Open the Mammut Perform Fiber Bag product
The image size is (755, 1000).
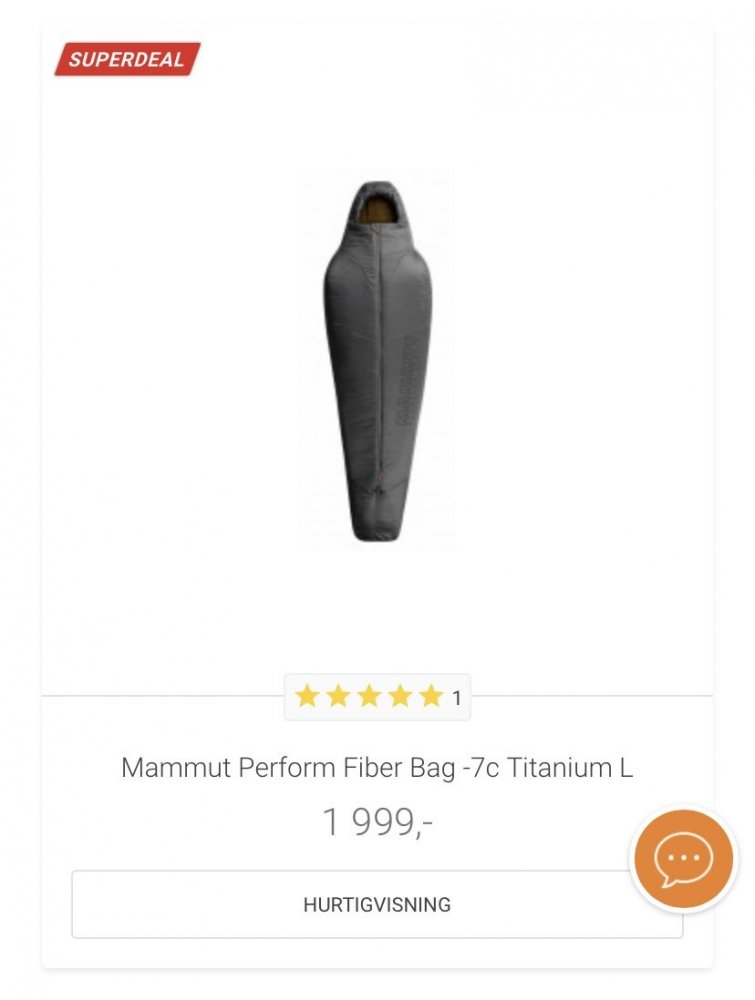pyautogui.click(x=377, y=768)
